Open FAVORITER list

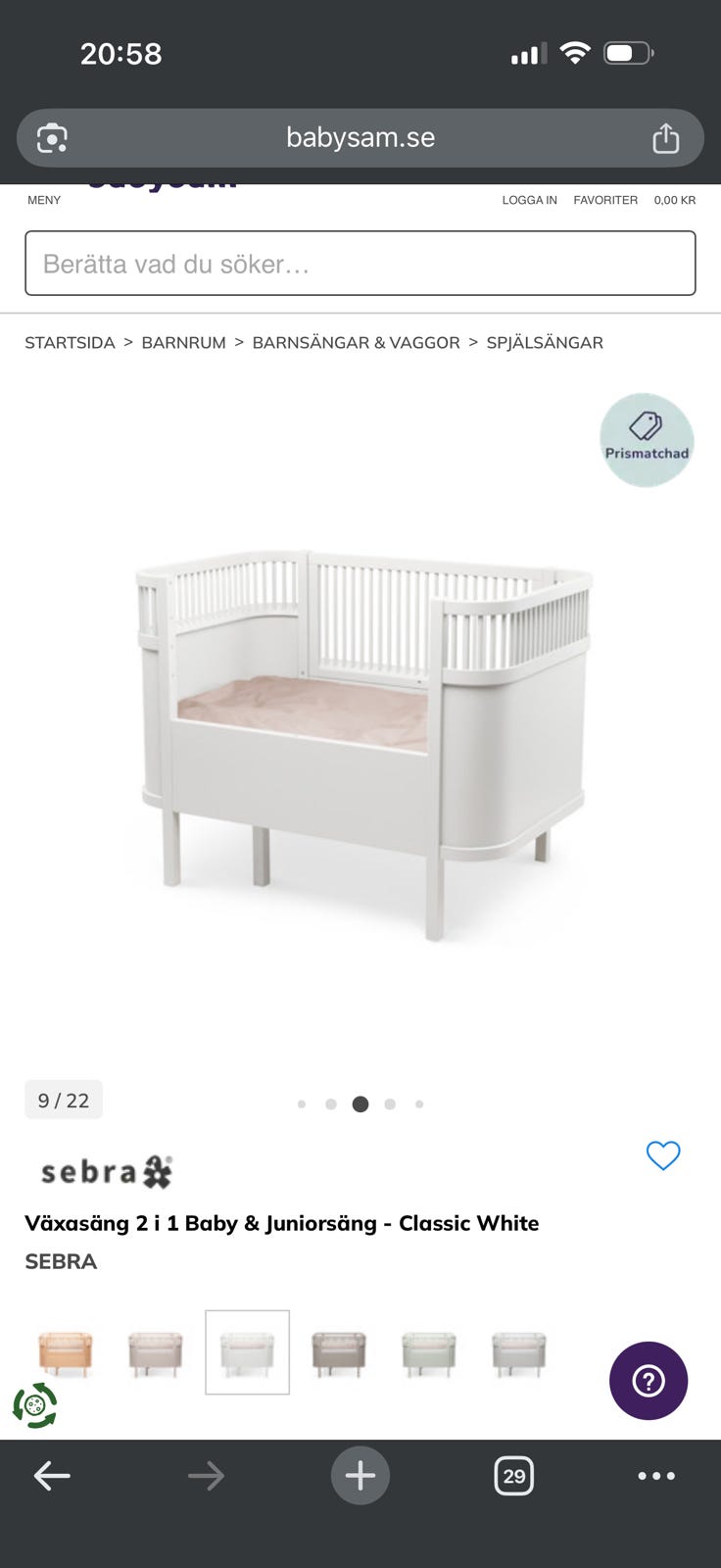[605, 200]
